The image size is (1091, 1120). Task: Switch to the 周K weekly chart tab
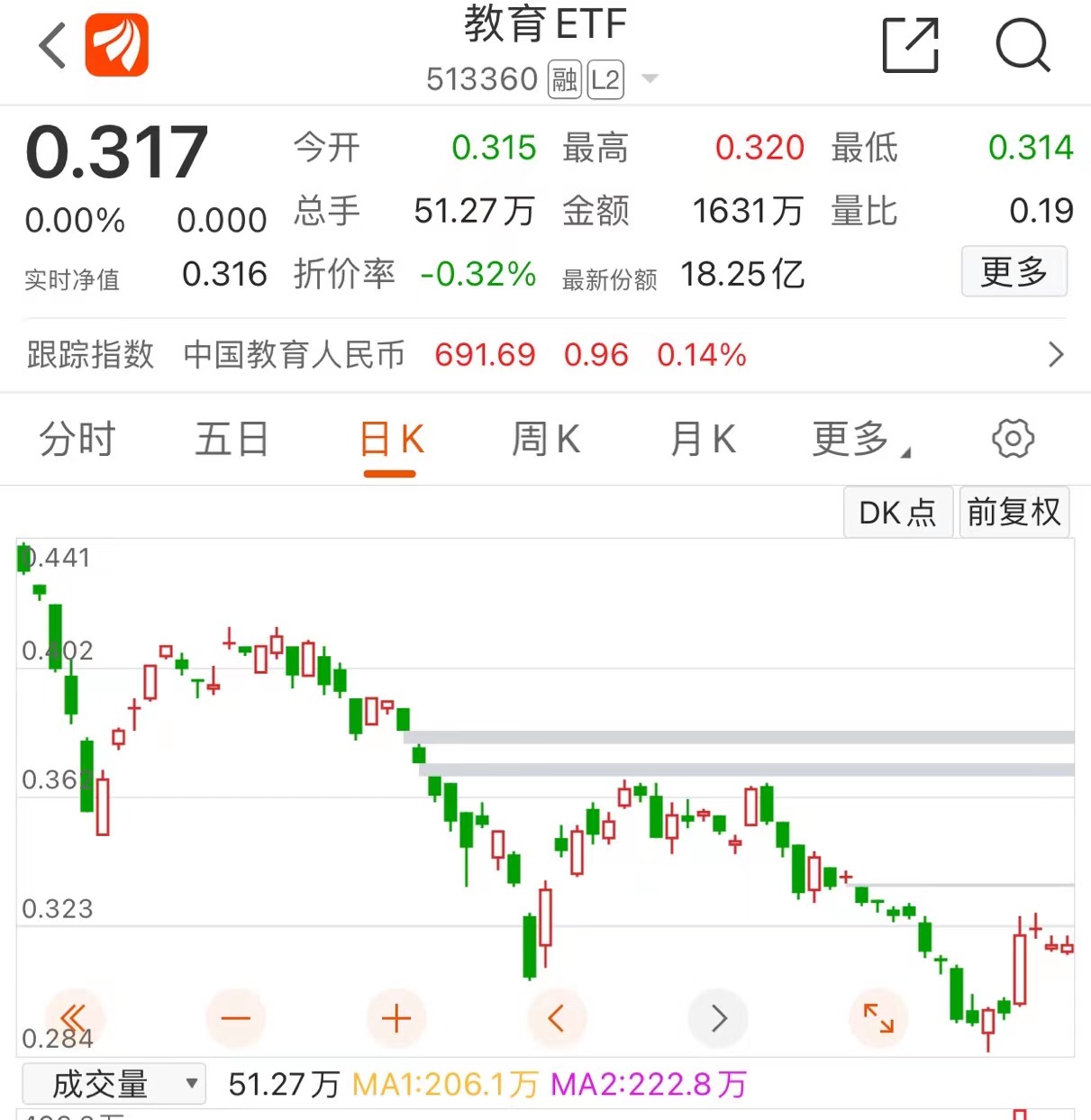click(544, 439)
